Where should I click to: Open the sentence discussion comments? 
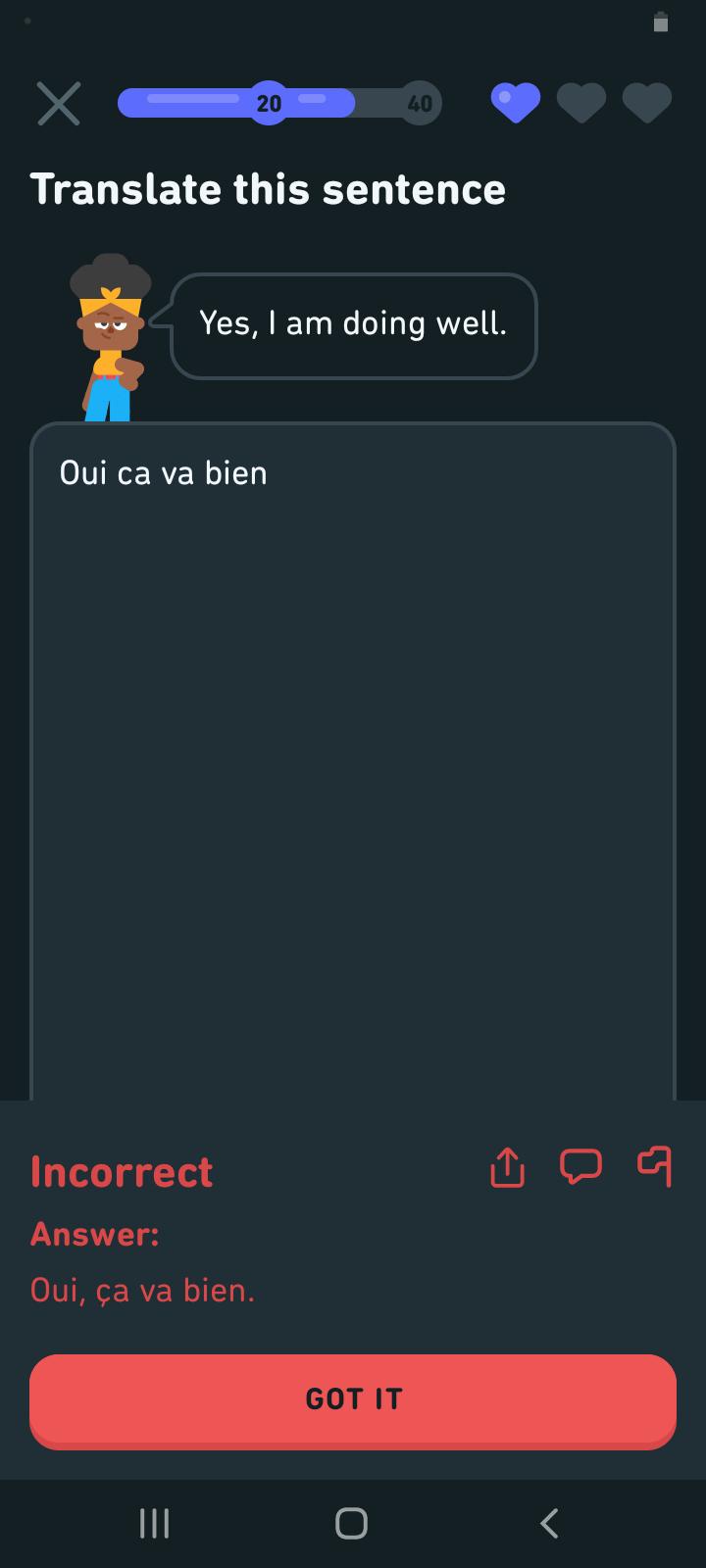pos(580,1166)
